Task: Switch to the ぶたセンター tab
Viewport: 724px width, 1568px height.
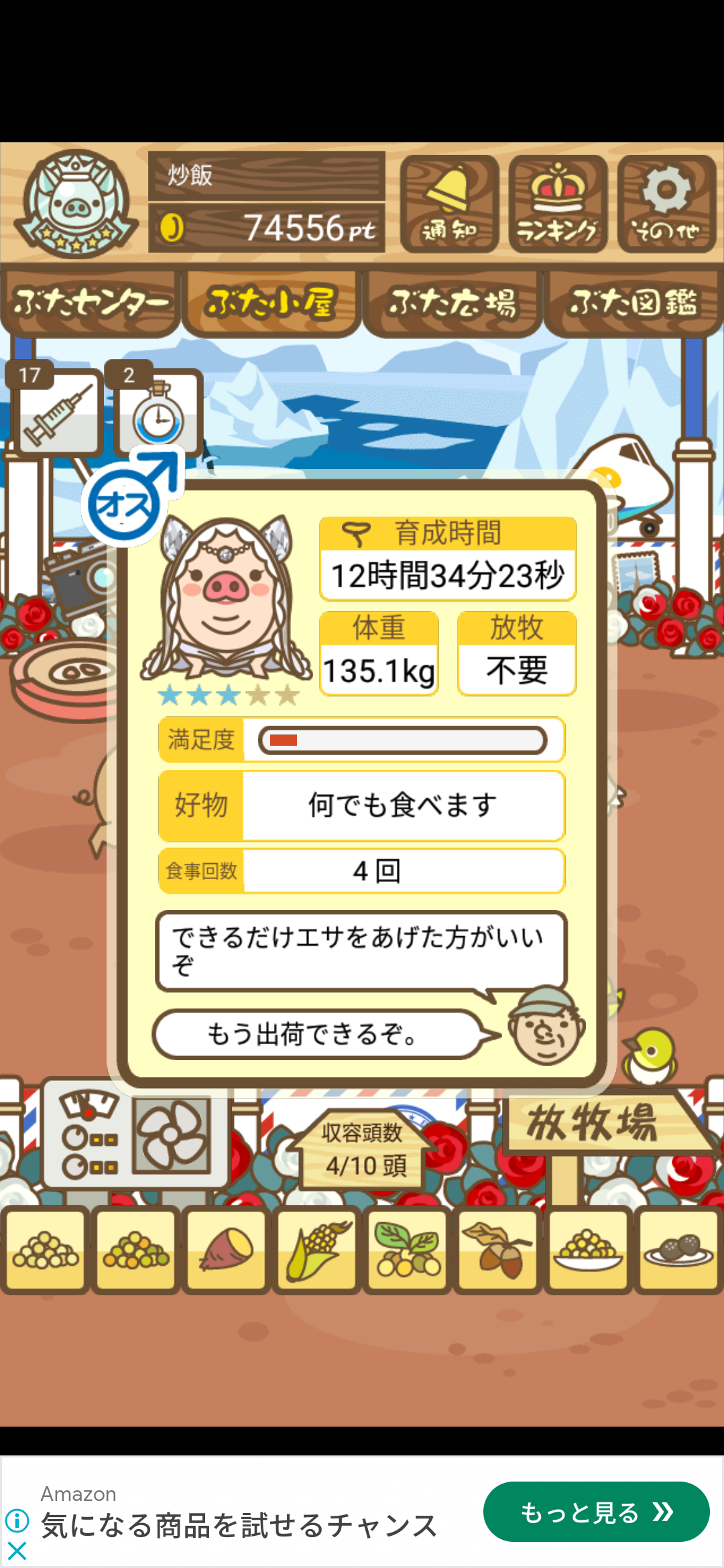Action: (90, 303)
